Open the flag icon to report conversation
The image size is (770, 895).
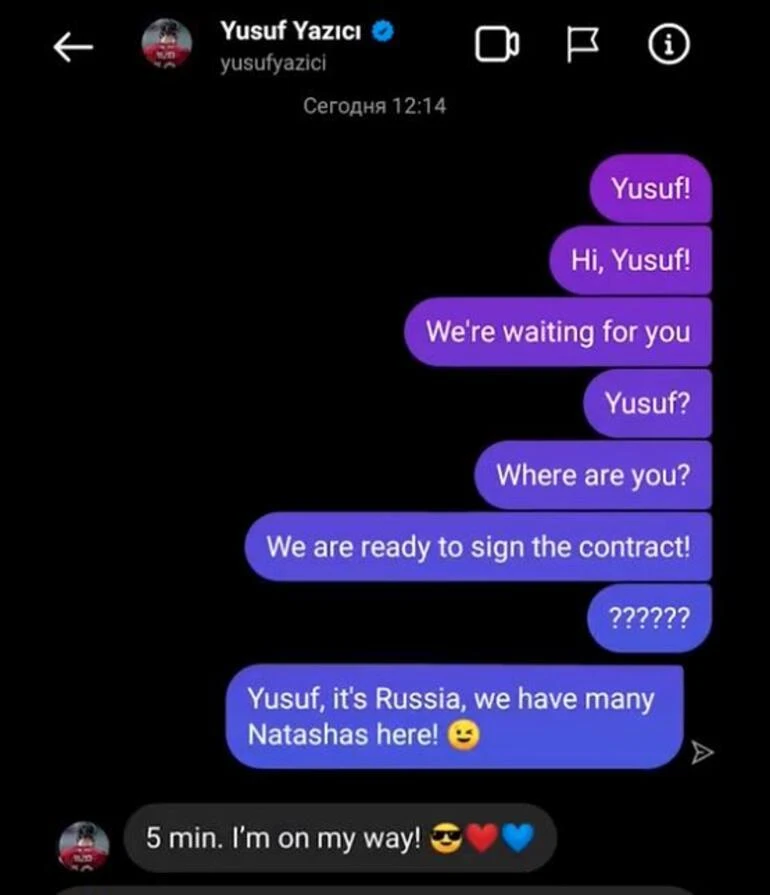(x=583, y=42)
